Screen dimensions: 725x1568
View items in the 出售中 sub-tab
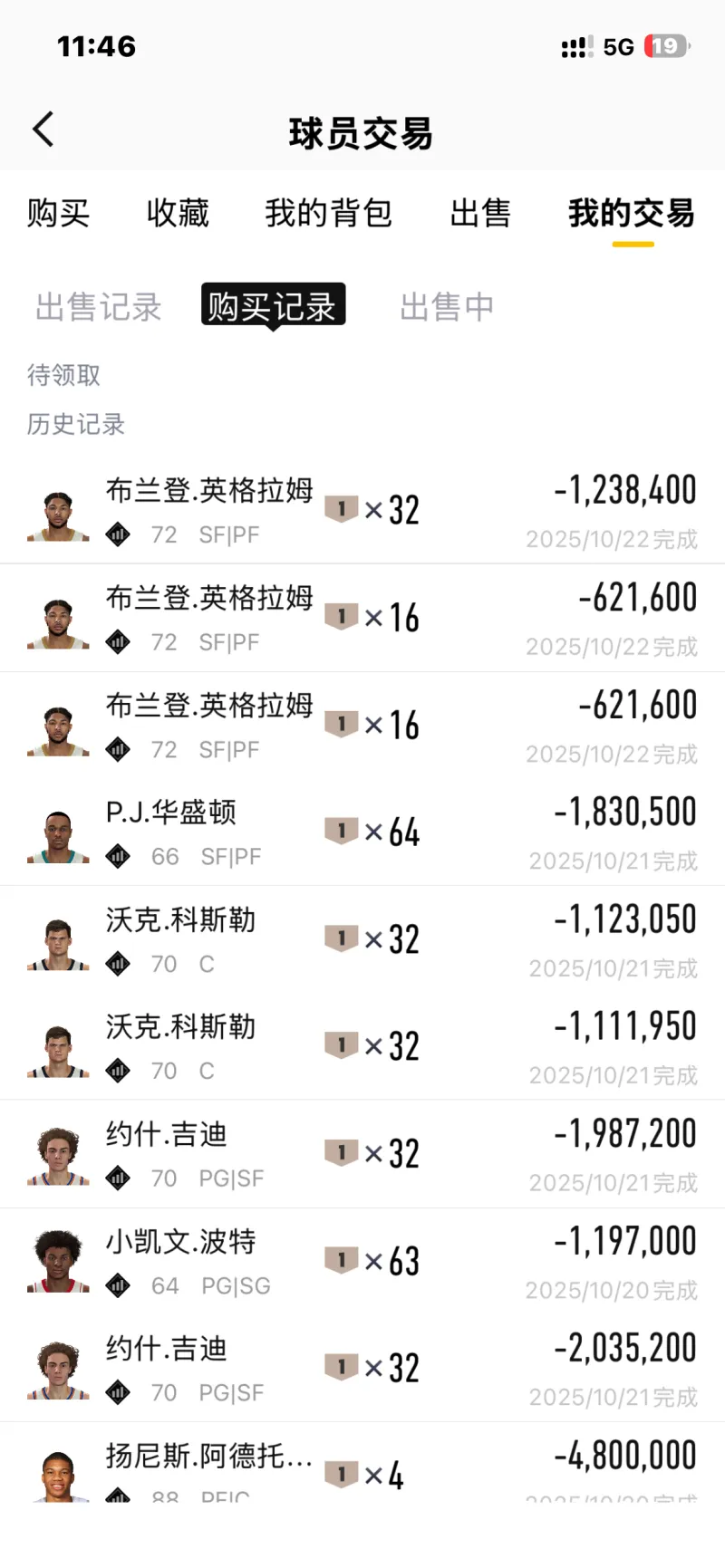(447, 307)
